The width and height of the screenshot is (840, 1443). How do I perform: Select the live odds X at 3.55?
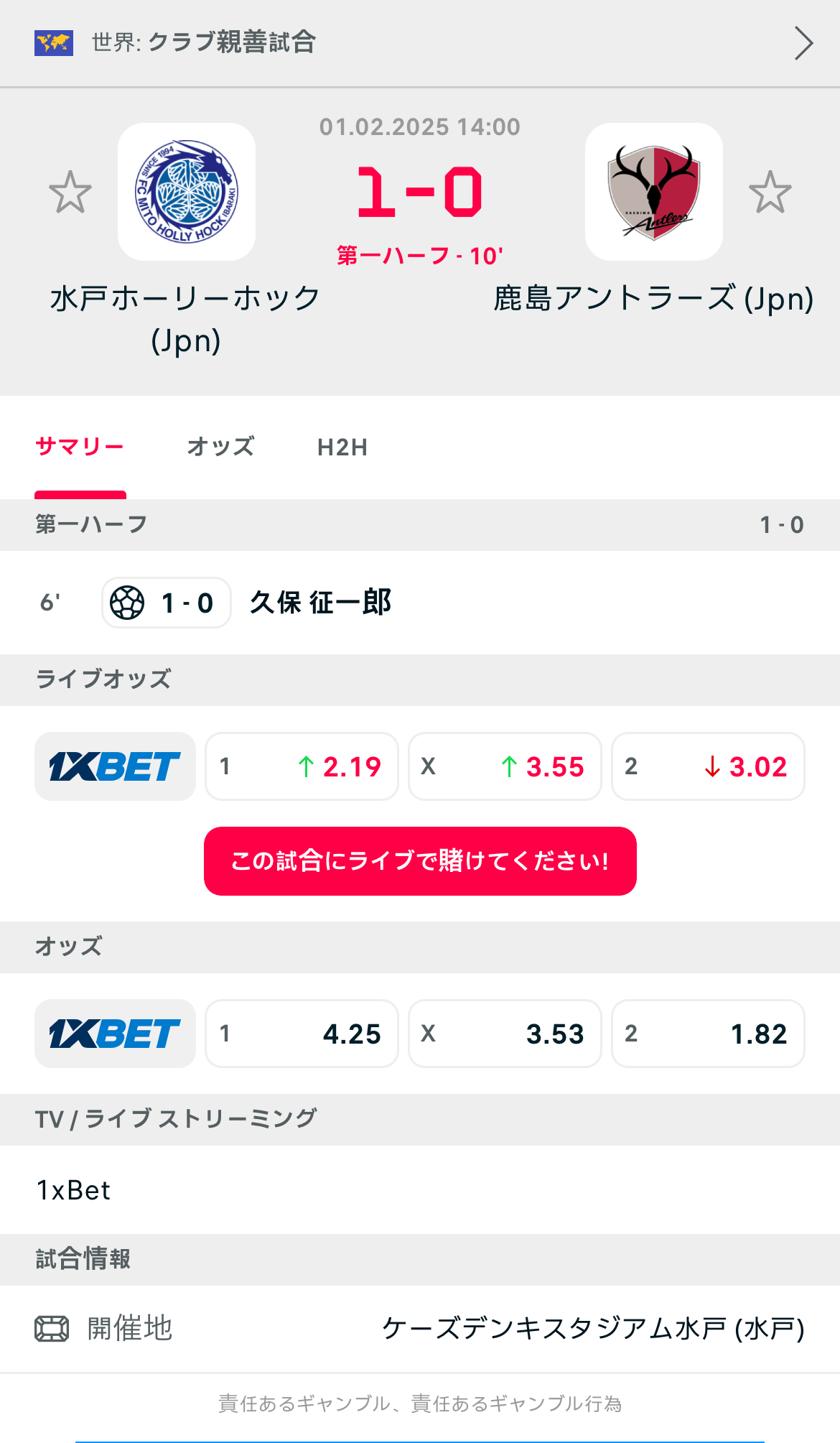[x=505, y=766]
